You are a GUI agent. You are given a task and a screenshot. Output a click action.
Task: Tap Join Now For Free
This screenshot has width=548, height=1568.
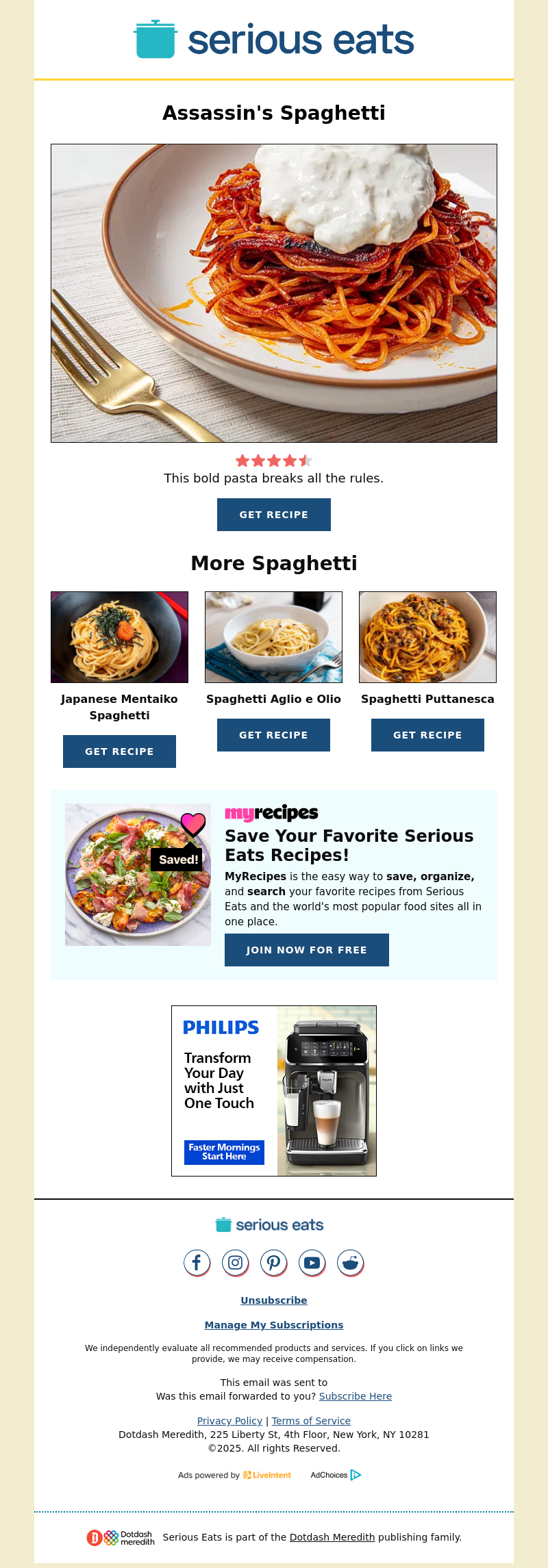point(306,950)
